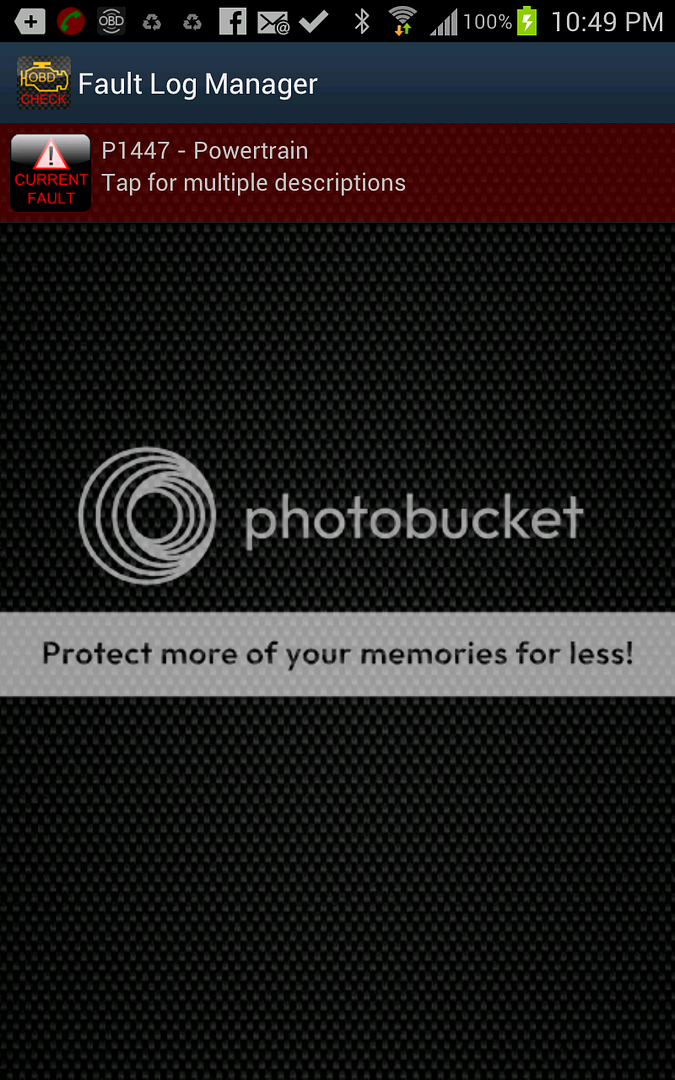Tap the OBD Check app icon

click(44, 84)
